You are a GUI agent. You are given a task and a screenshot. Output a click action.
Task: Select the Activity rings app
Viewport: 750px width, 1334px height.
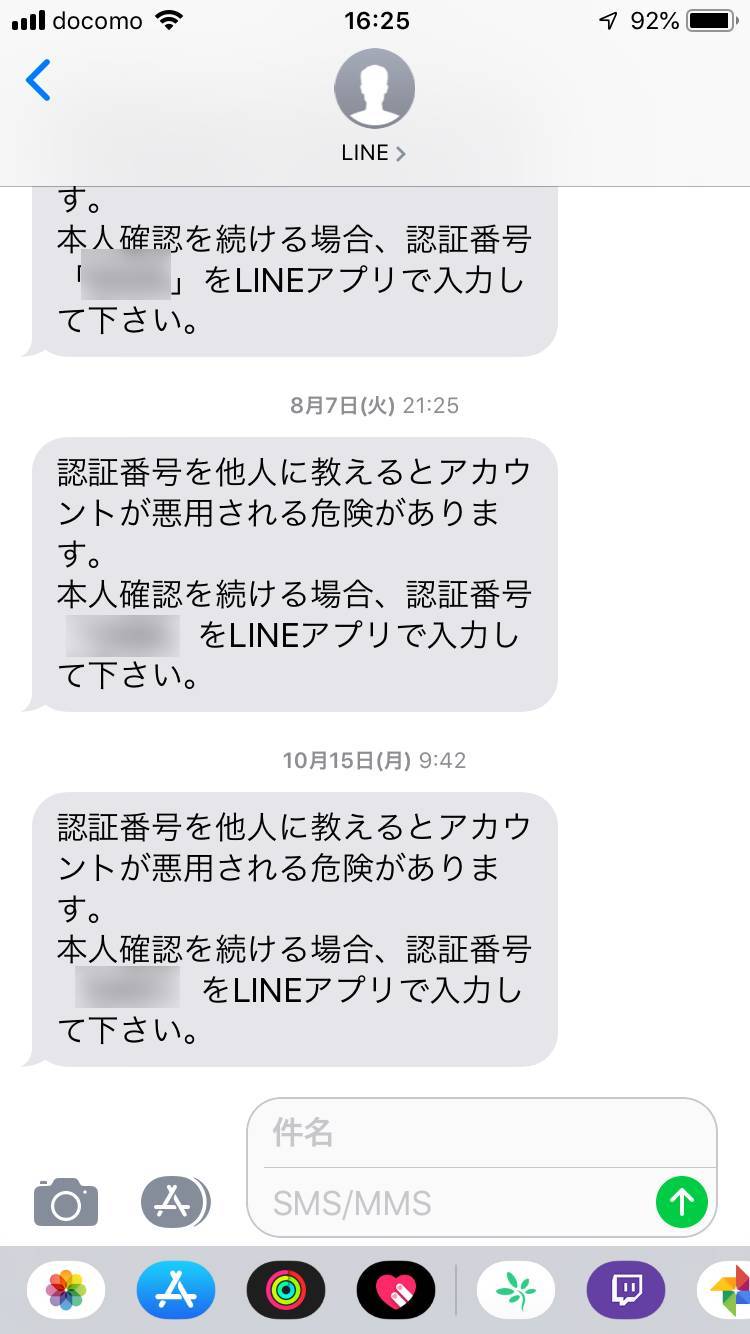click(286, 1290)
